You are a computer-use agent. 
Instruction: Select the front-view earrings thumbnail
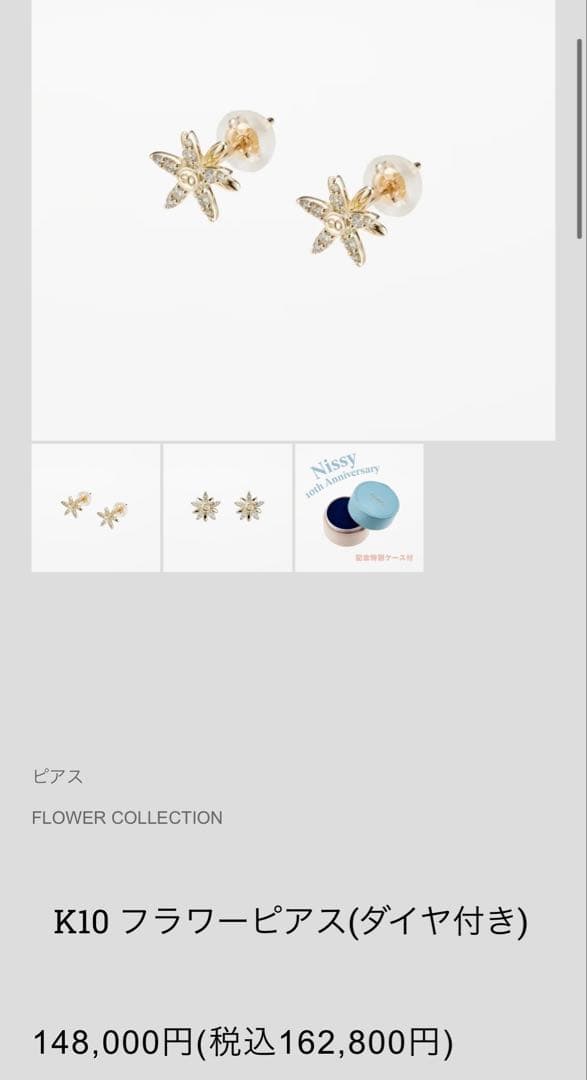pos(227,508)
